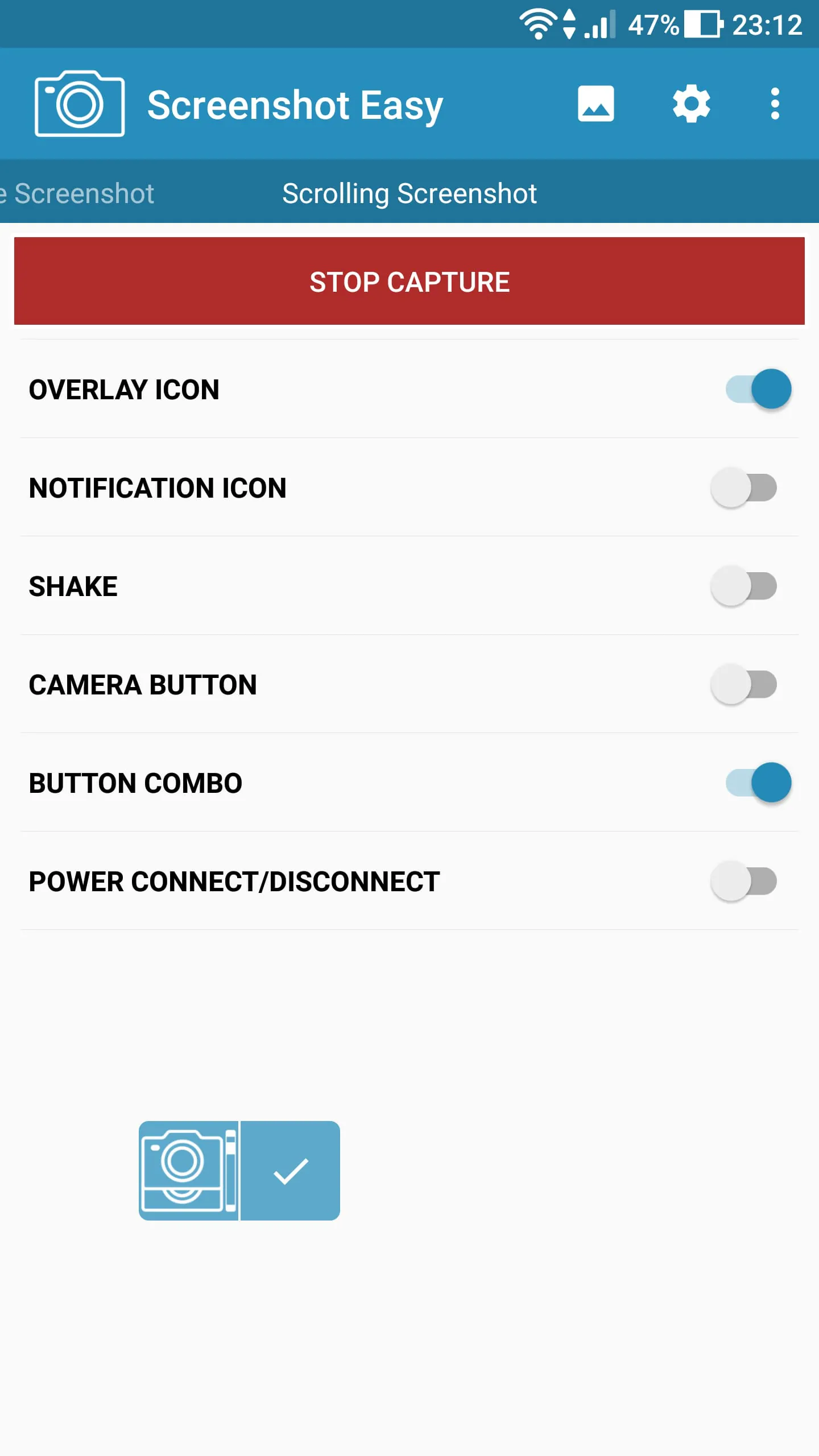Image resolution: width=819 pixels, height=1456 pixels.
Task: Tap the checkmark on the overlay capture button
Action: (290, 1172)
